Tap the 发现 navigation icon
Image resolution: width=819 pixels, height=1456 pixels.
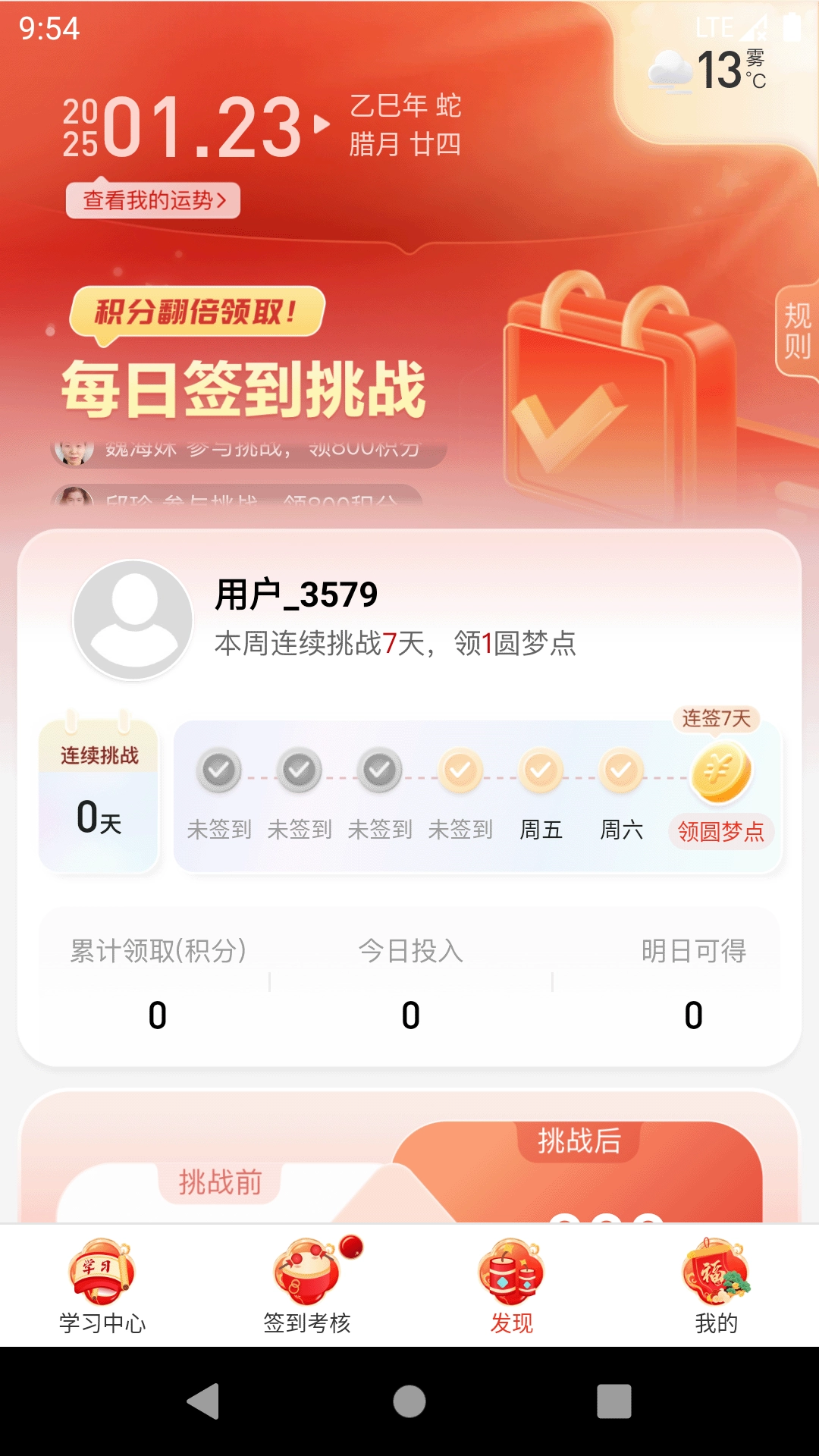tap(512, 1270)
